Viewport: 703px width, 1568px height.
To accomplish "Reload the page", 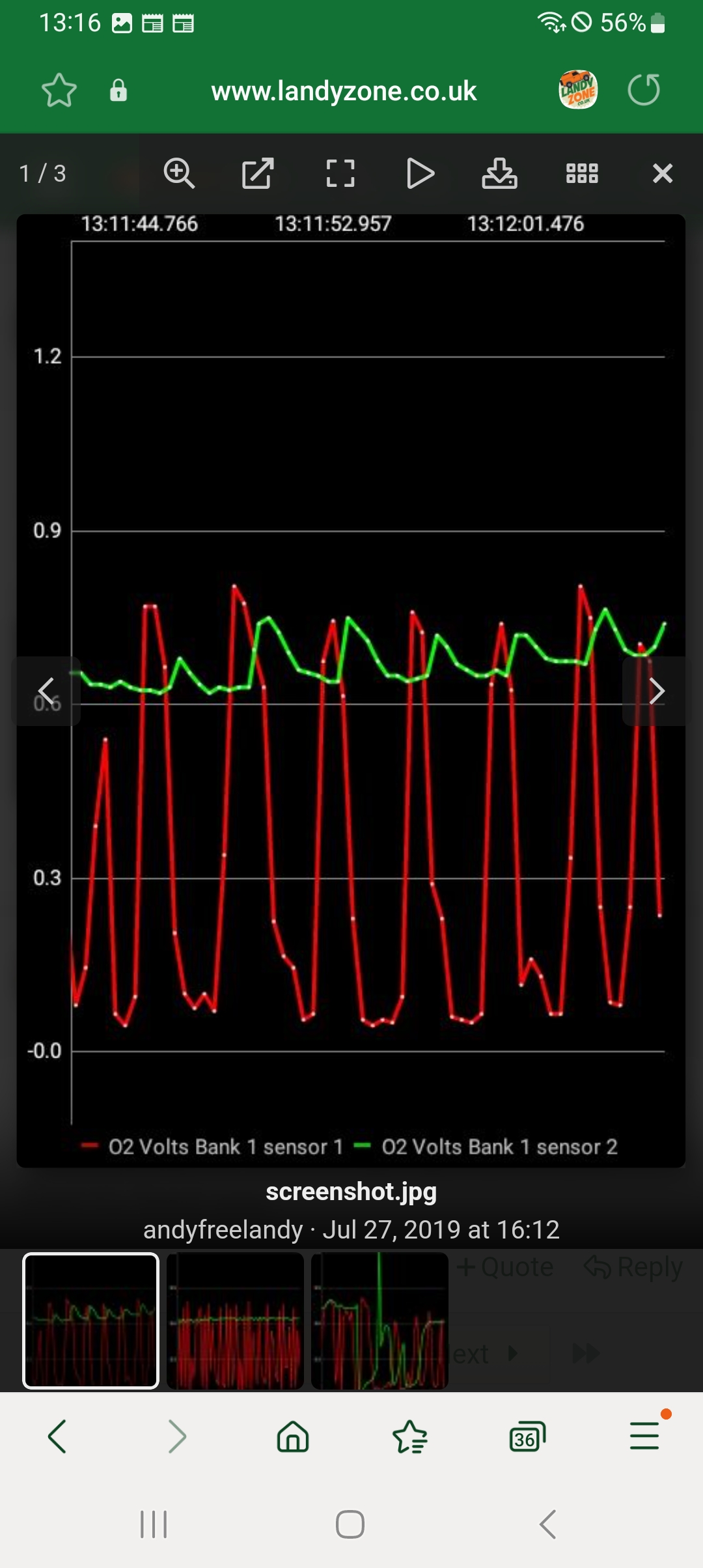I will pyautogui.click(x=644, y=90).
